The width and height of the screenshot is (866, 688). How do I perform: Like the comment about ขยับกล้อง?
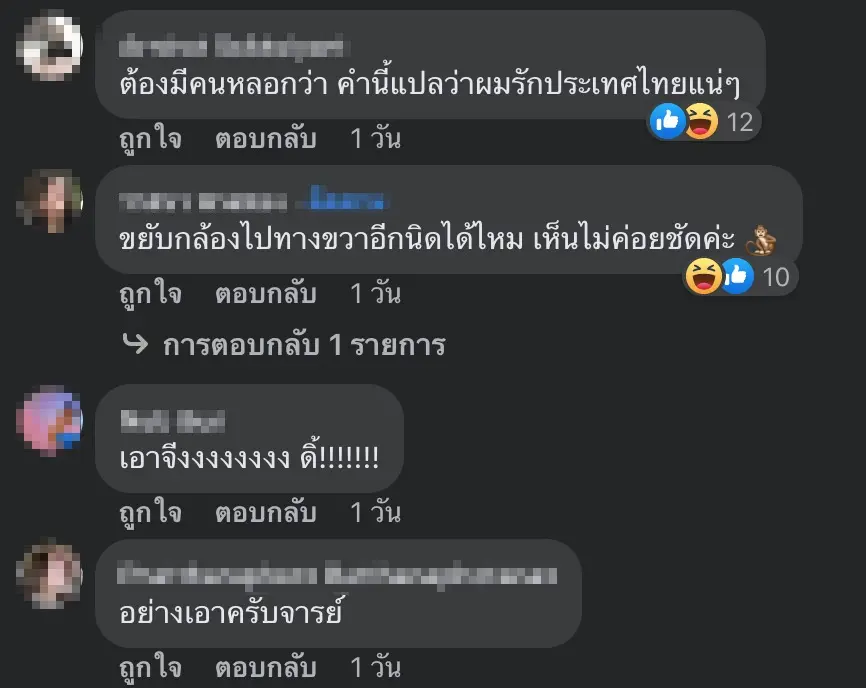150,294
